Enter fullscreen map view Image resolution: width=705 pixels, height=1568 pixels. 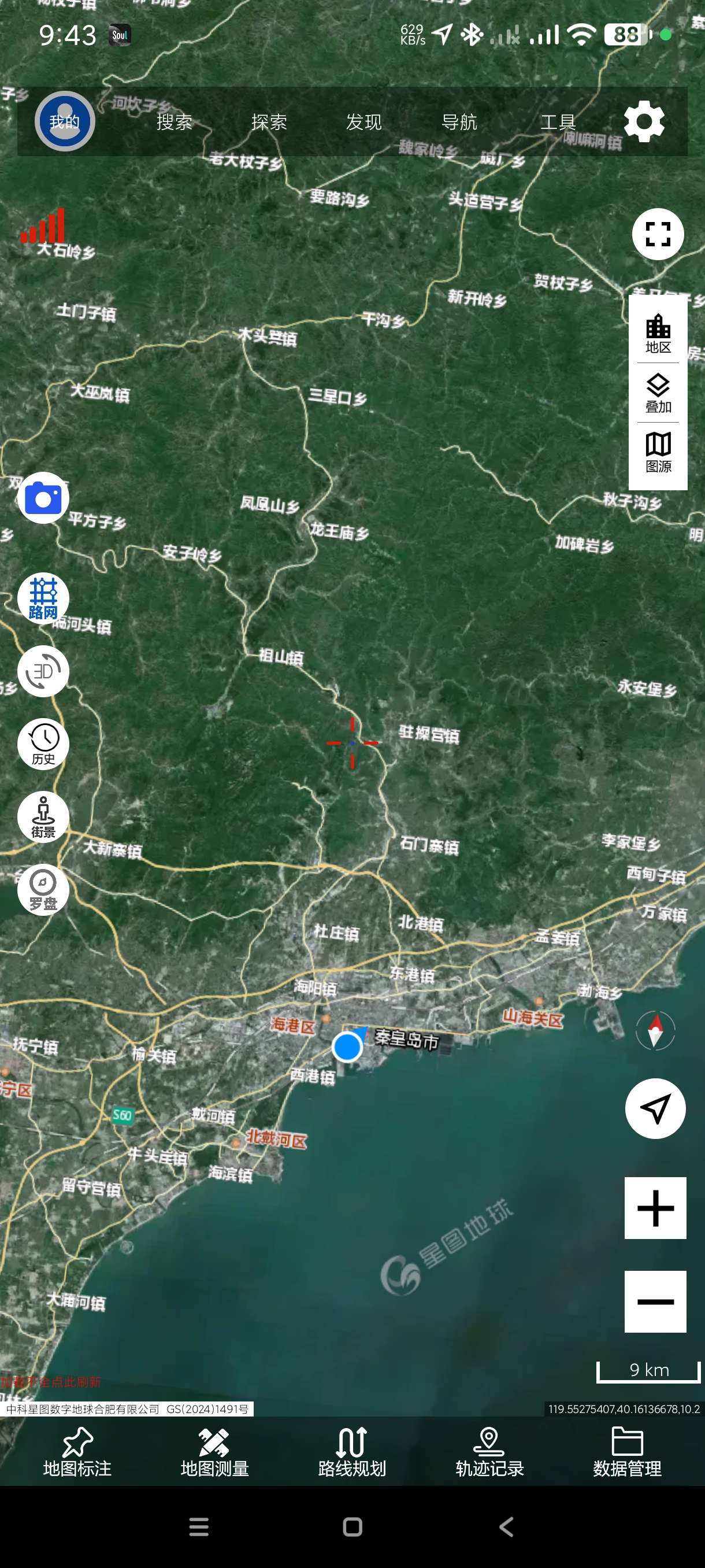tap(658, 234)
